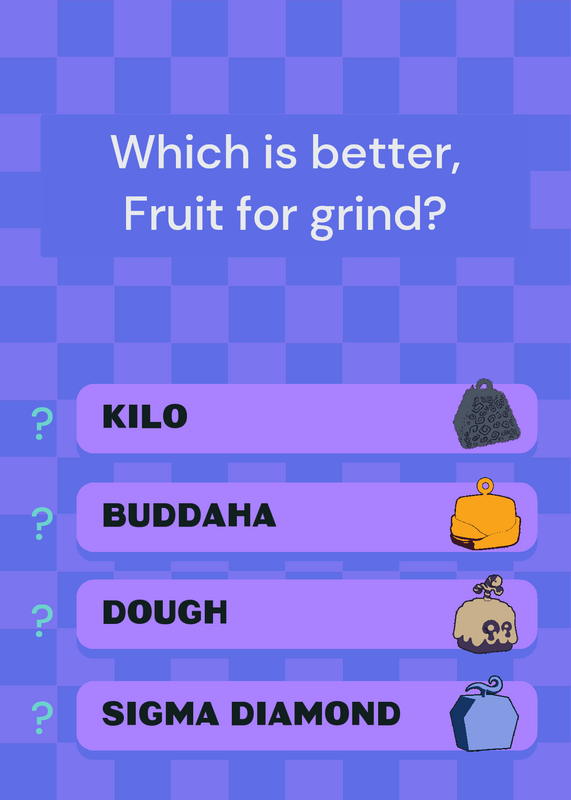The height and width of the screenshot is (800, 571).
Task: Choose the KILO answer option
Action: 307,418
